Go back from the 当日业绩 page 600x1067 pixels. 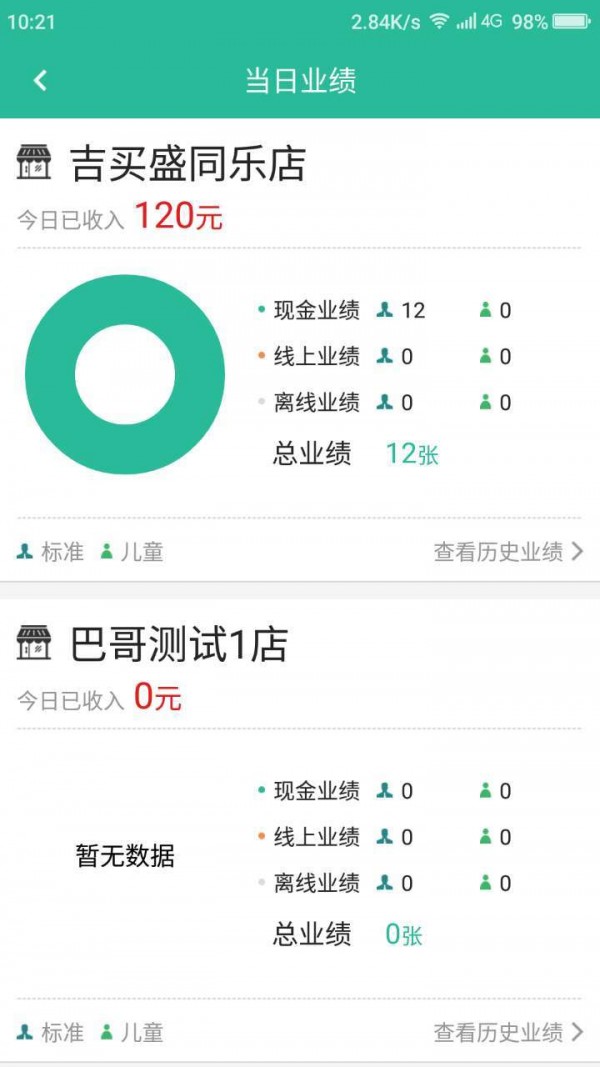[40, 81]
